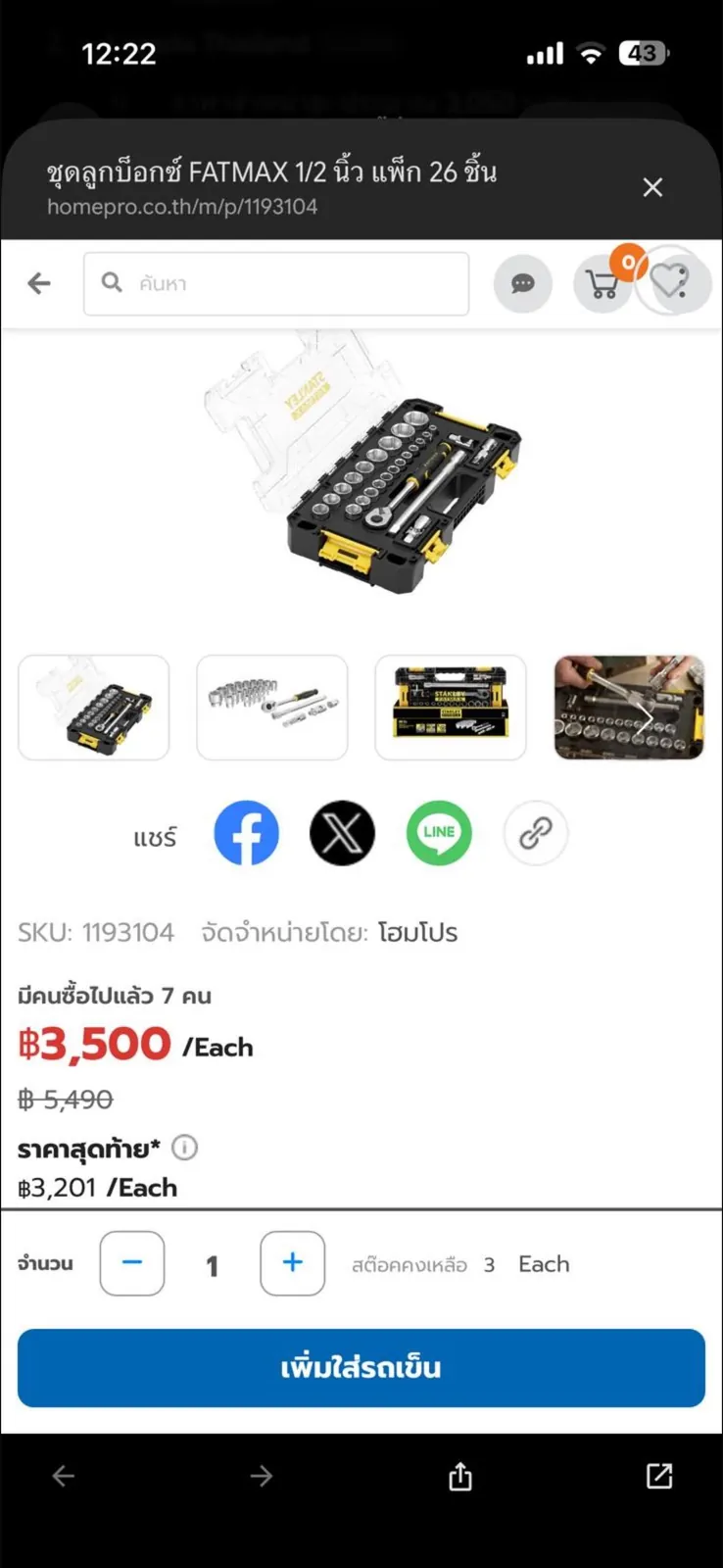Open the shopping cart

pos(602,283)
